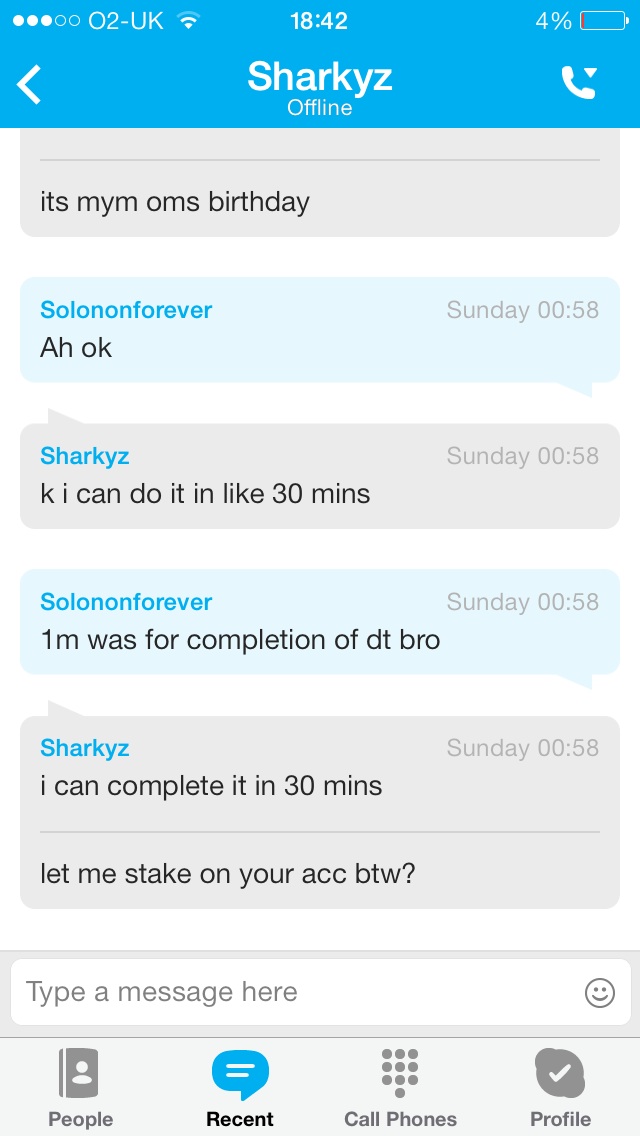Open the emoticon smiley picker
Image resolution: width=640 pixels, height=1136 pixels.
(599, 993)
